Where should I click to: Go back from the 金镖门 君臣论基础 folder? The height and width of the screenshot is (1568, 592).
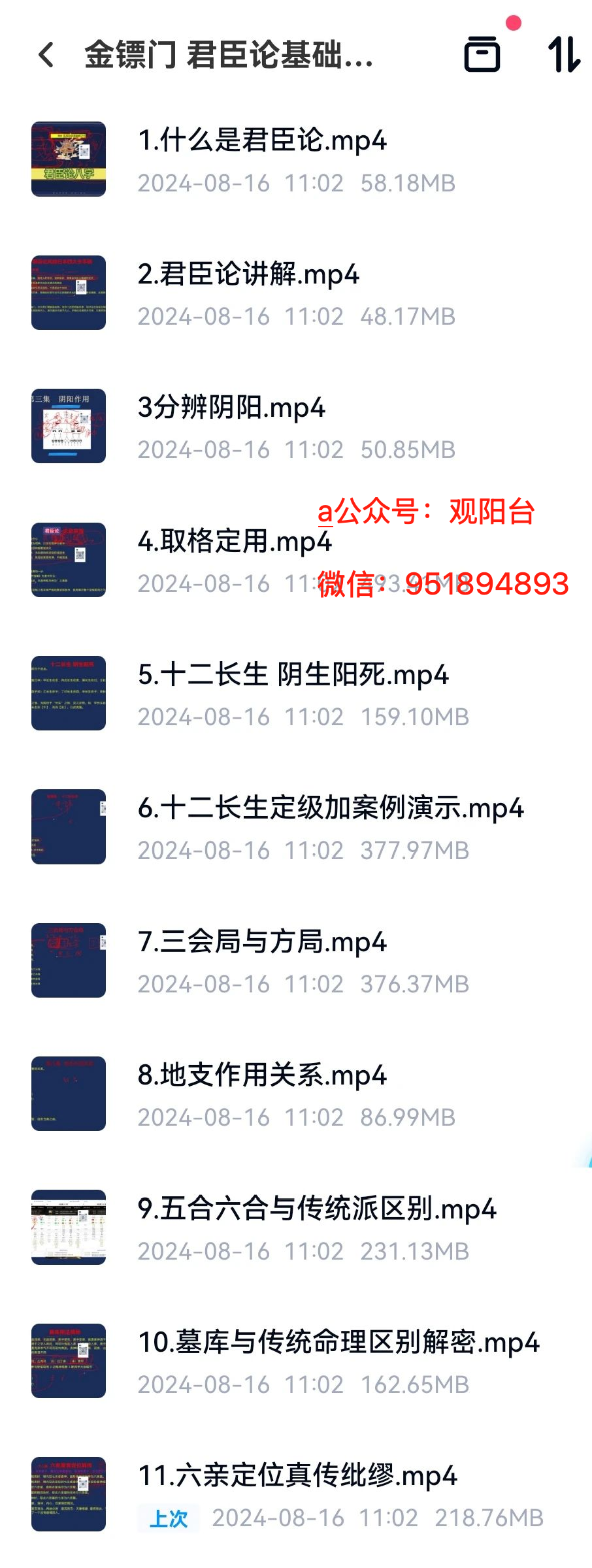click(46, 55)
